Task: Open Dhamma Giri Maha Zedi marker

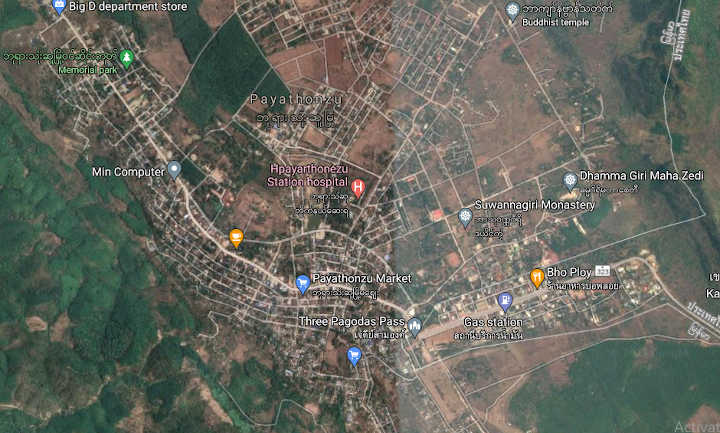Action: click(x=570, y=180)
